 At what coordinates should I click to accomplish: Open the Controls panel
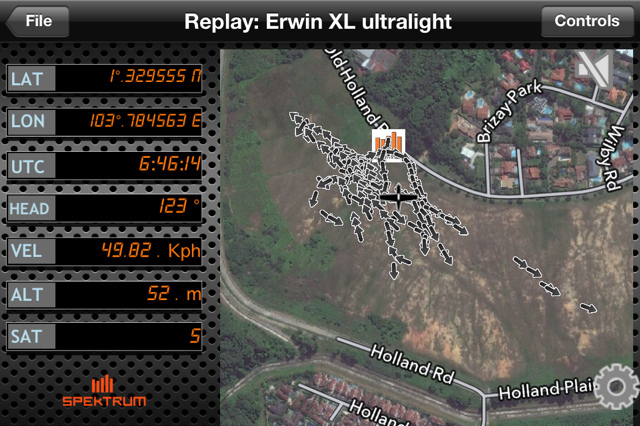(587, 21)
